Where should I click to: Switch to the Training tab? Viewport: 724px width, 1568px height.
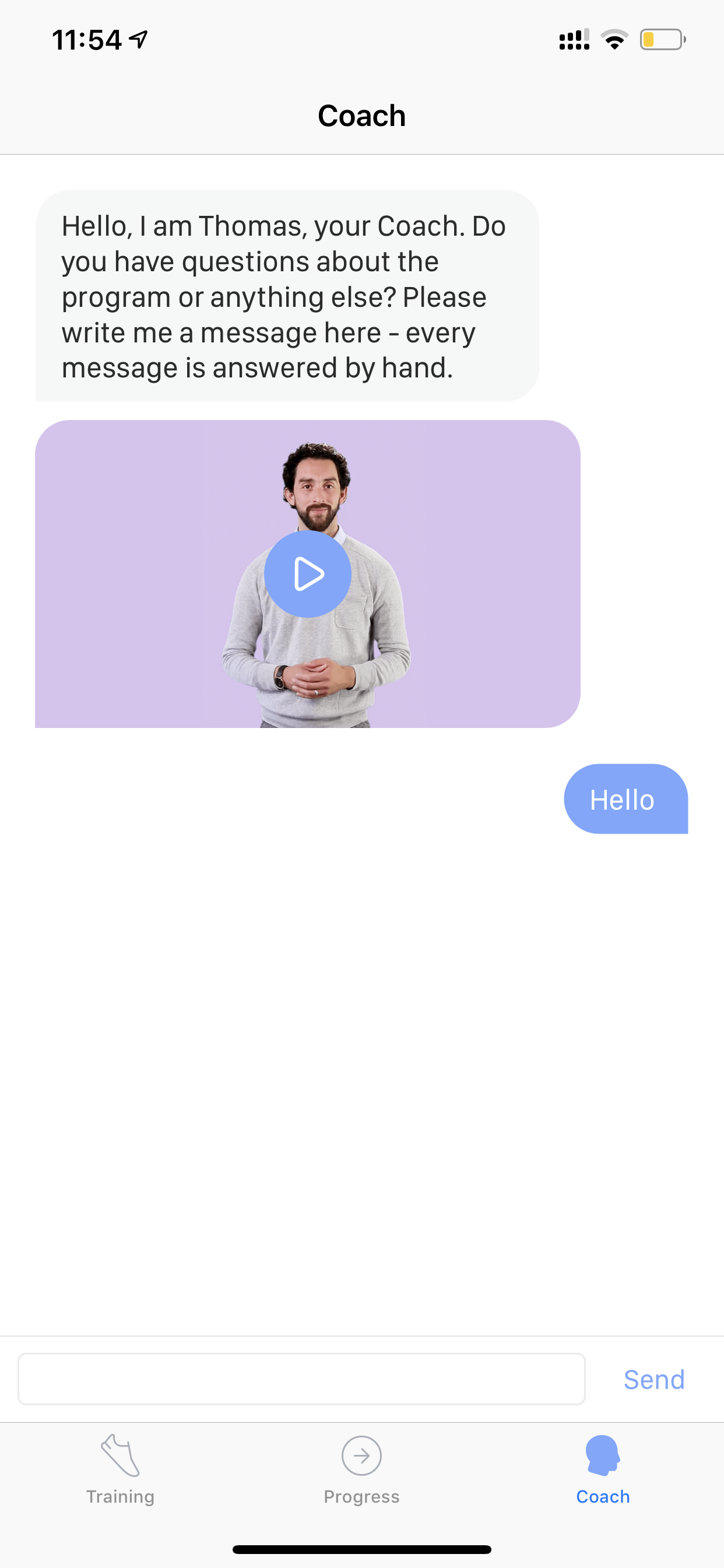(x=121, y=1469)
